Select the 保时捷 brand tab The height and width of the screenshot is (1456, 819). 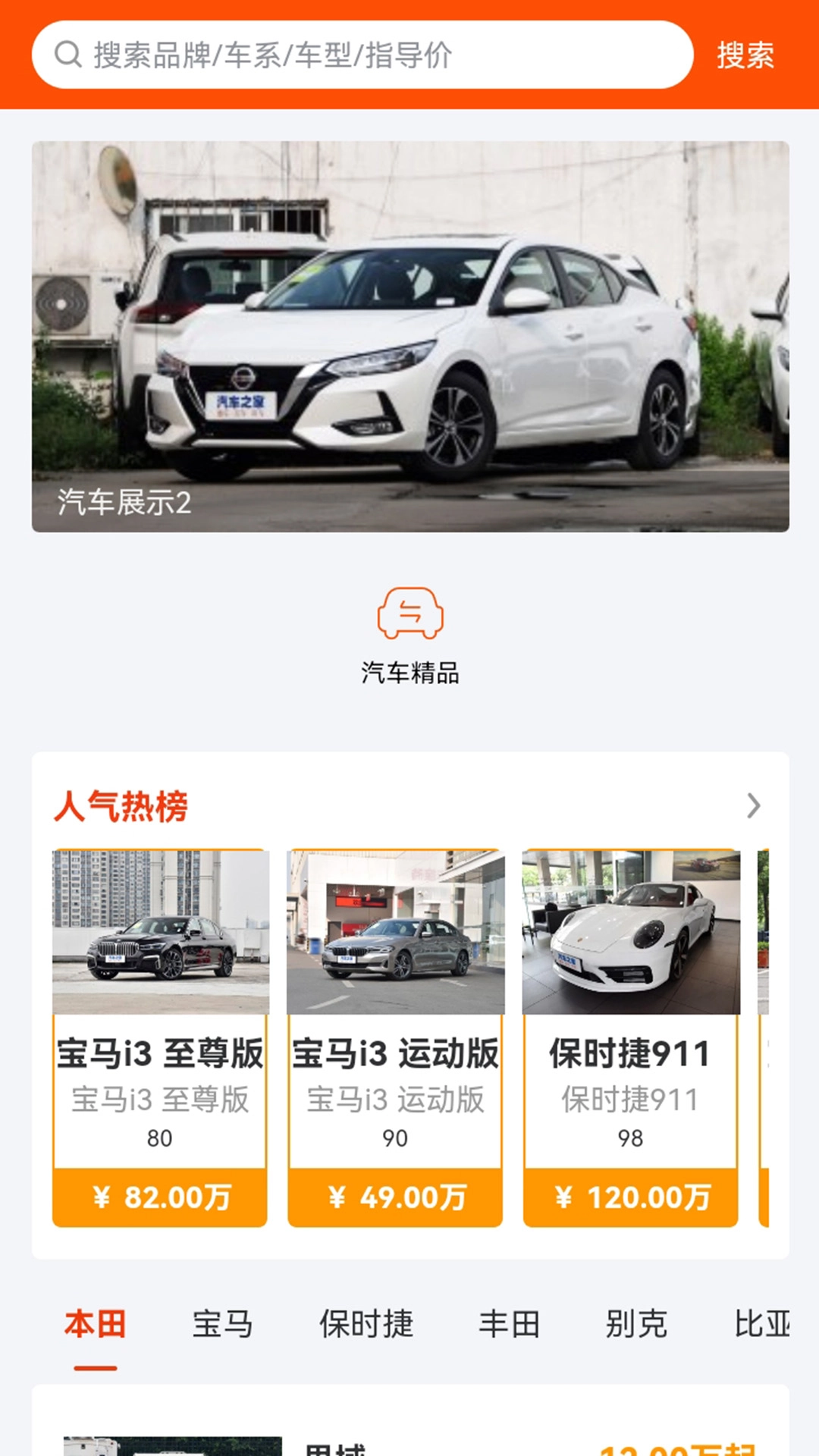click(366, 1324)
